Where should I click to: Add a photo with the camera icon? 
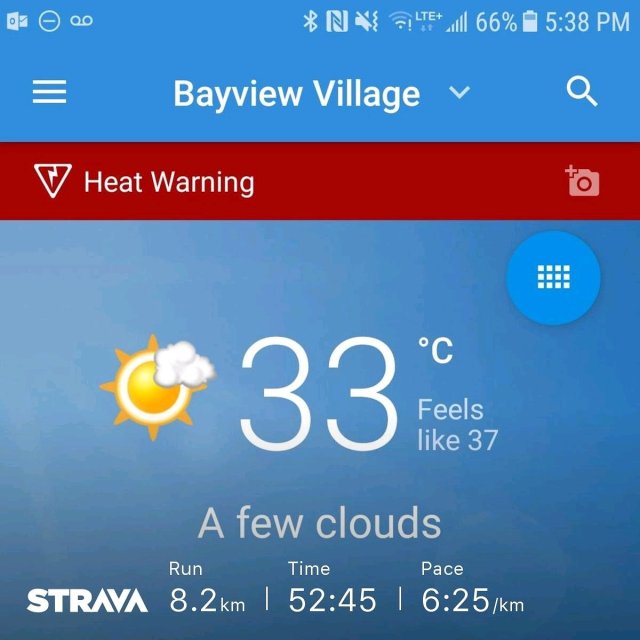[x=582, y=181]
